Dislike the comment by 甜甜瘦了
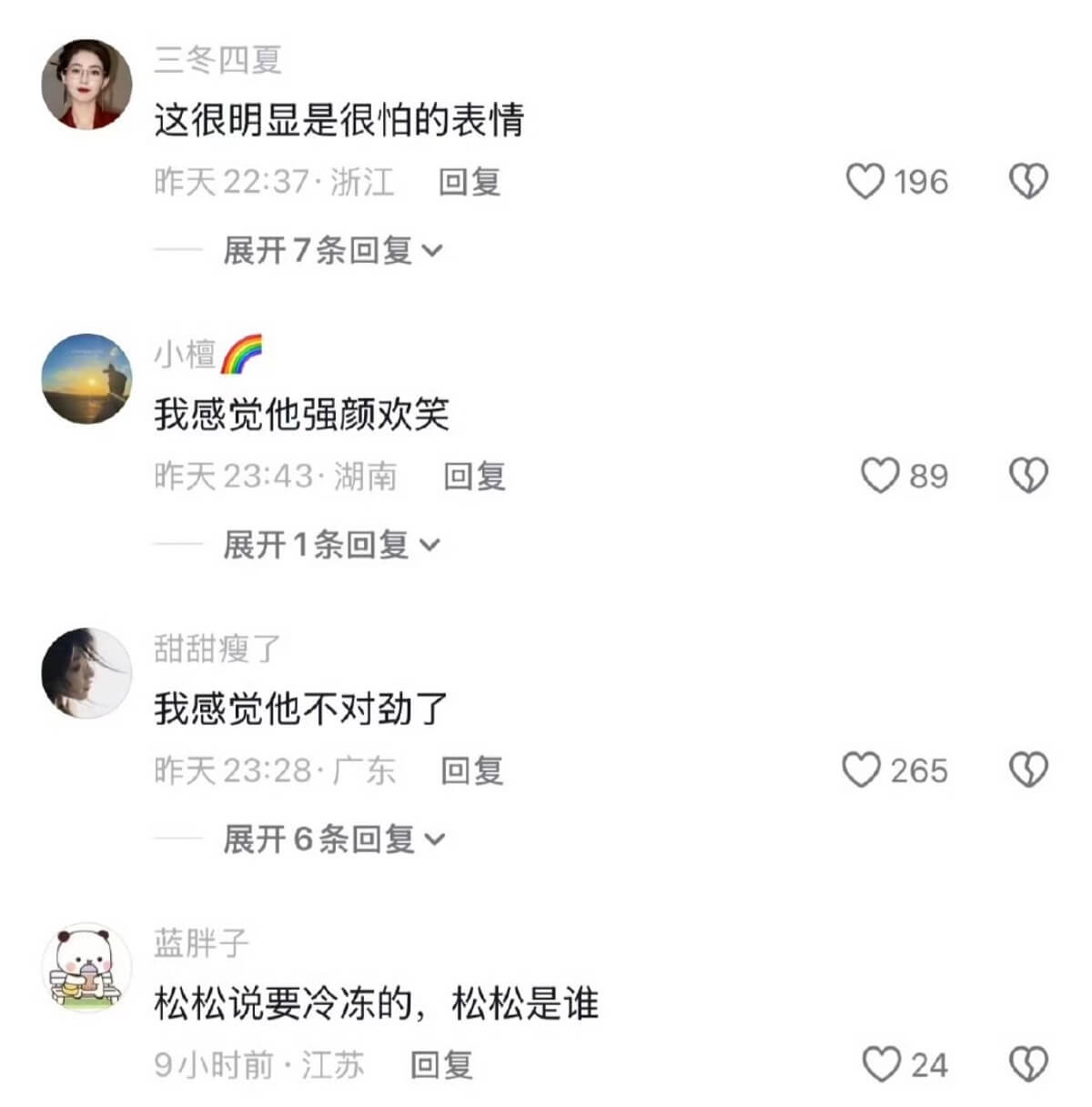Screen dimensions: 1092x1107 (x=1028, y=770)
